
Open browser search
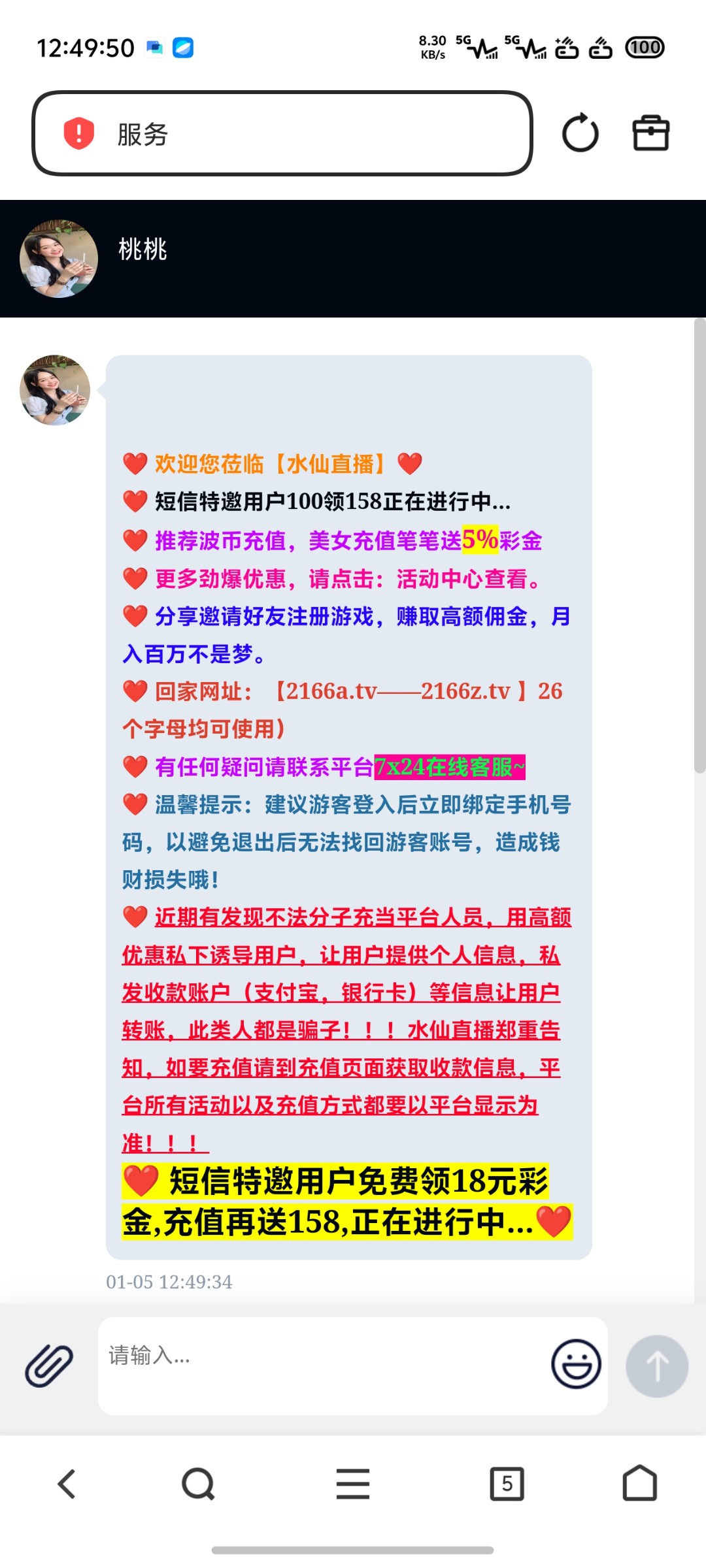click(198, 1484)
